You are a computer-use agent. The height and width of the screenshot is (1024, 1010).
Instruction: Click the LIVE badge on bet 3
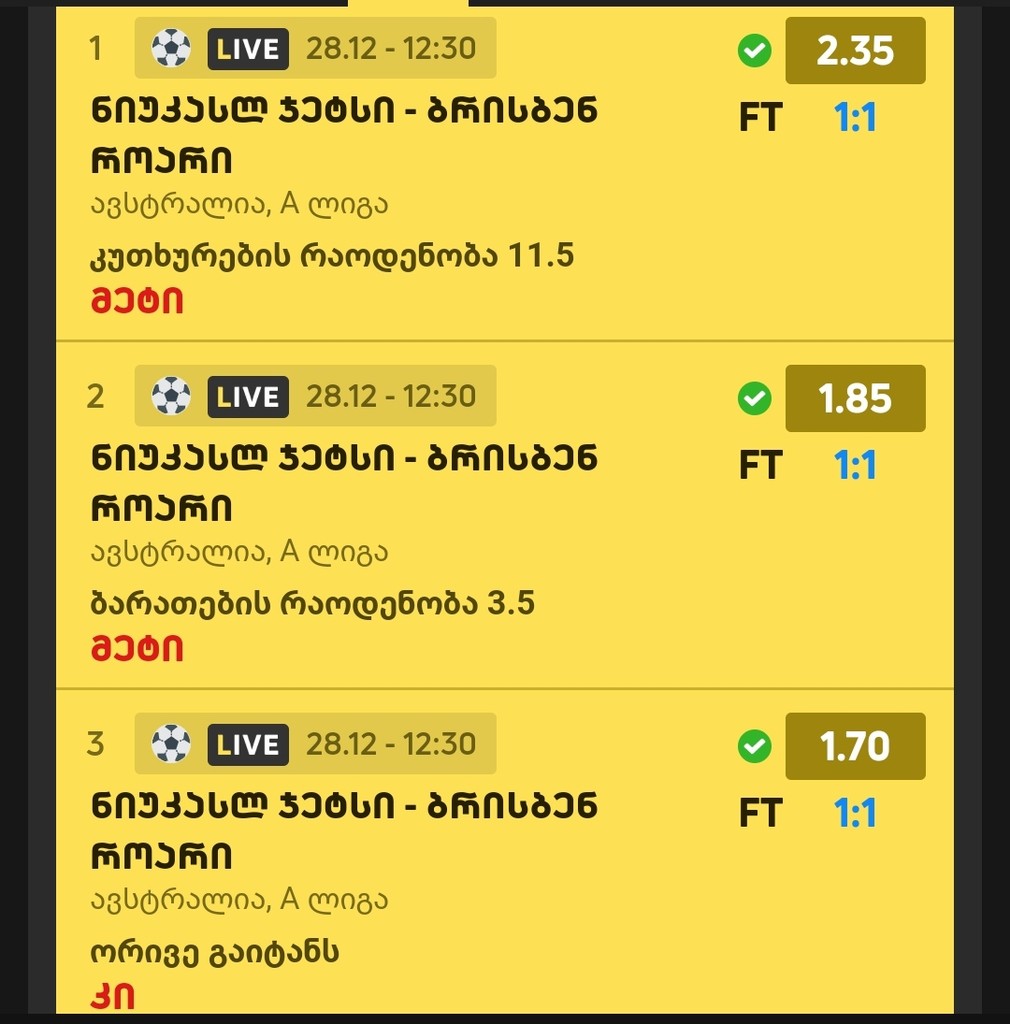pos(246,743)
